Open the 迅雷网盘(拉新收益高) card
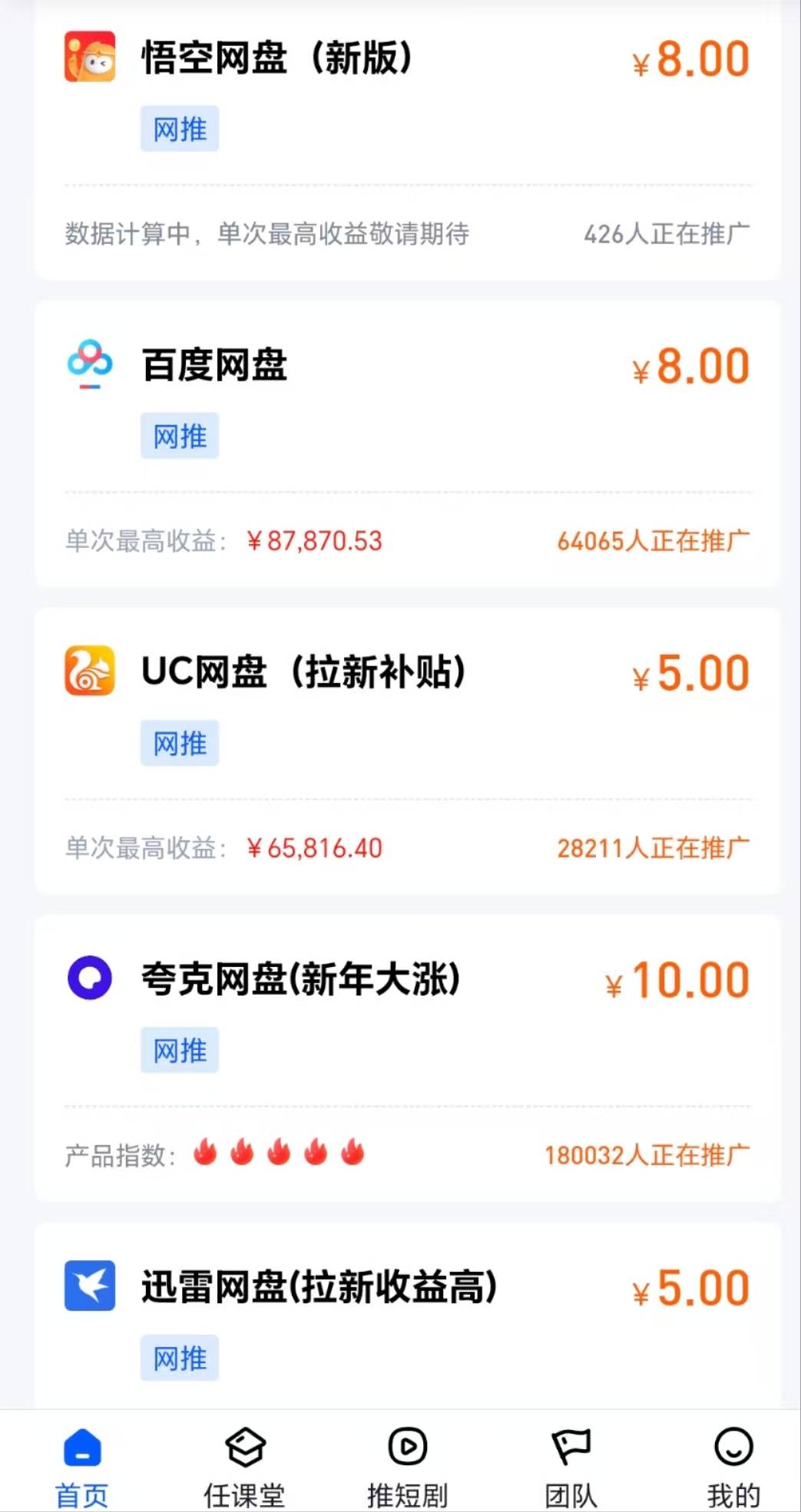801x1512 pixels. [408, 1316]
